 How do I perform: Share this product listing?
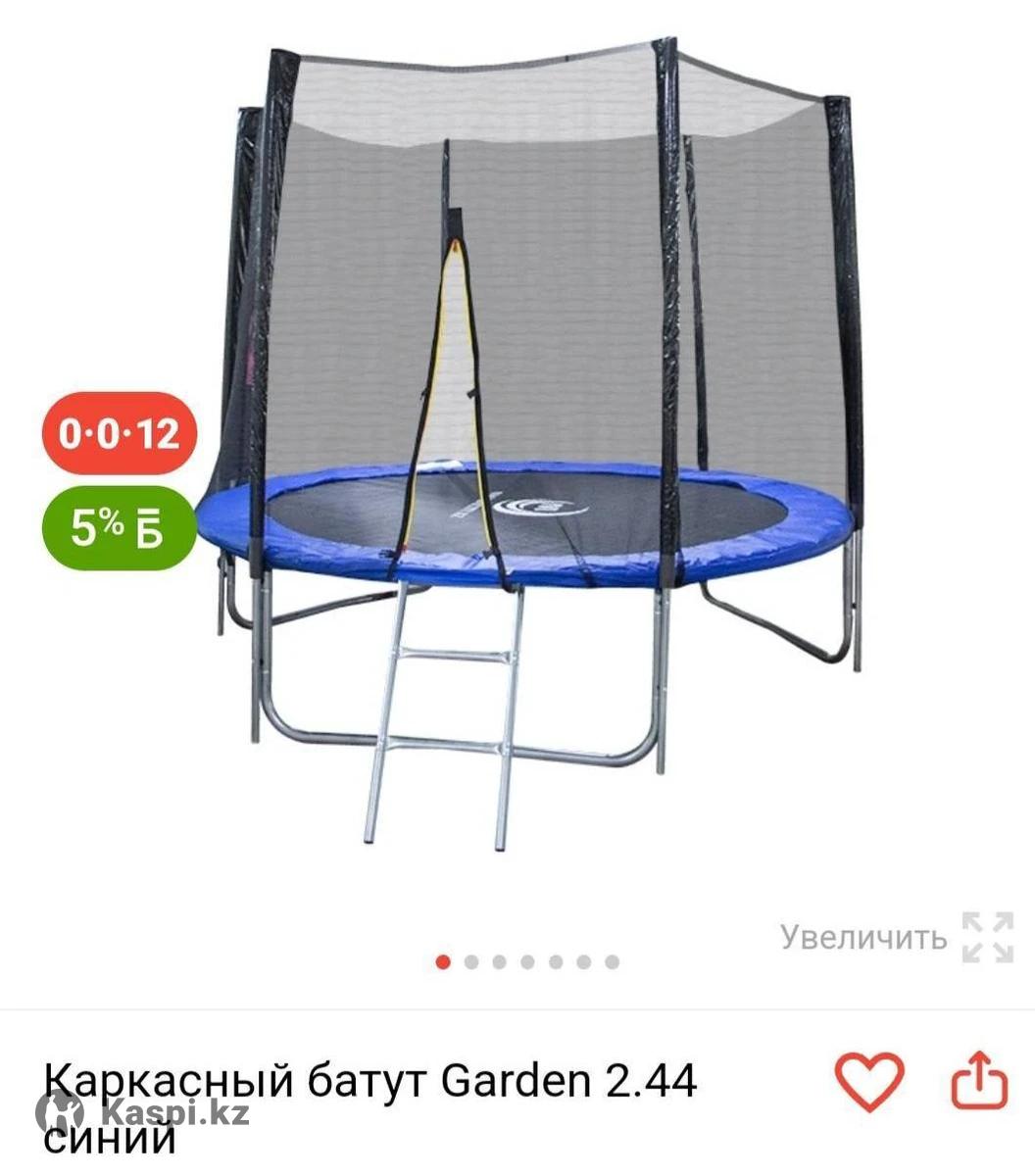[x=979, y=1081]
